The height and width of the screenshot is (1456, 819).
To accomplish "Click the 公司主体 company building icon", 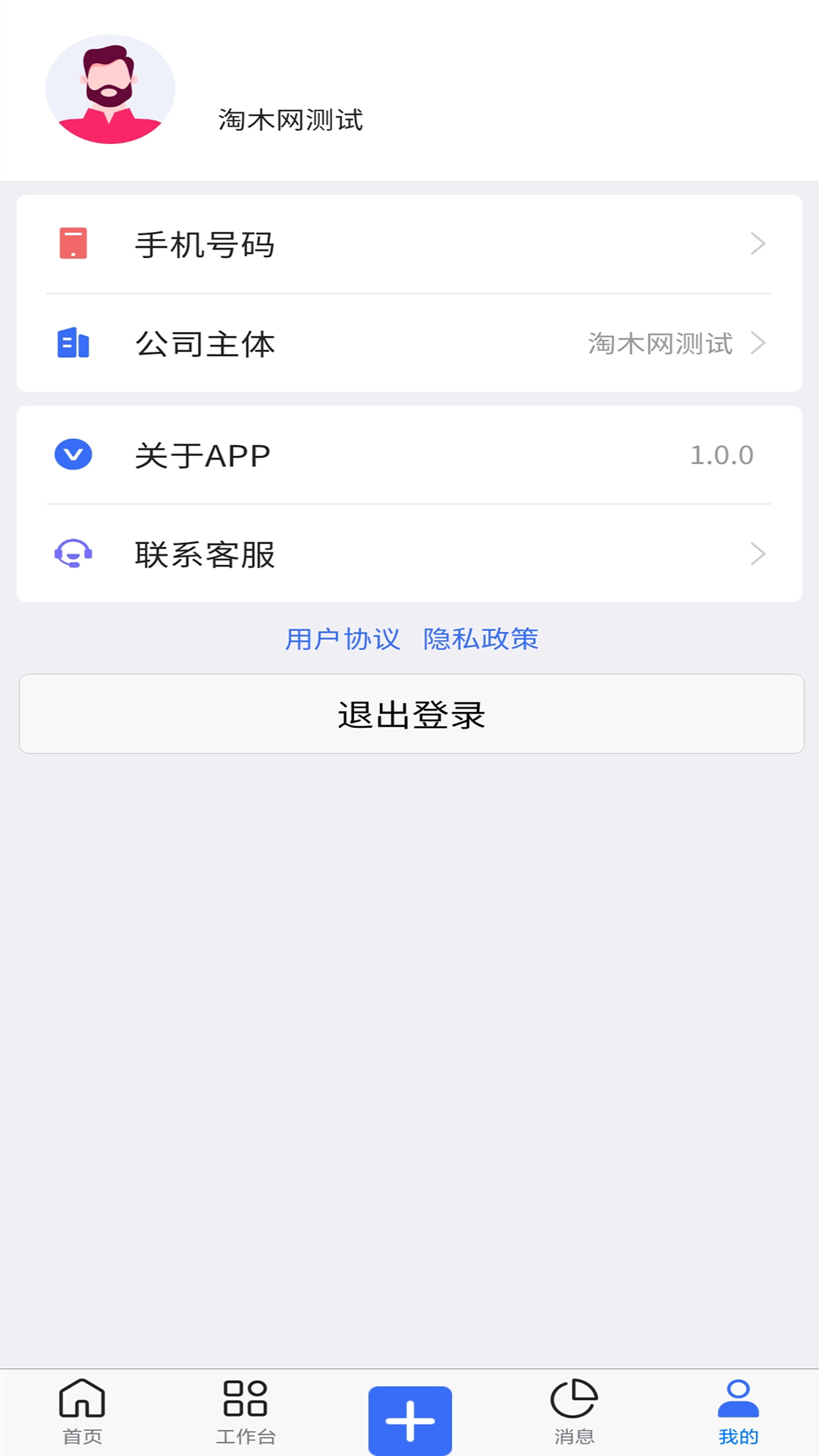I will click(72, 344).
